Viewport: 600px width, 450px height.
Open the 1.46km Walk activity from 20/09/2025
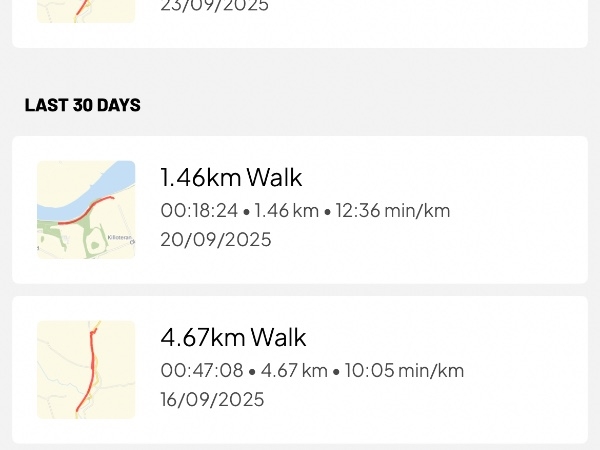pos(300,209)
